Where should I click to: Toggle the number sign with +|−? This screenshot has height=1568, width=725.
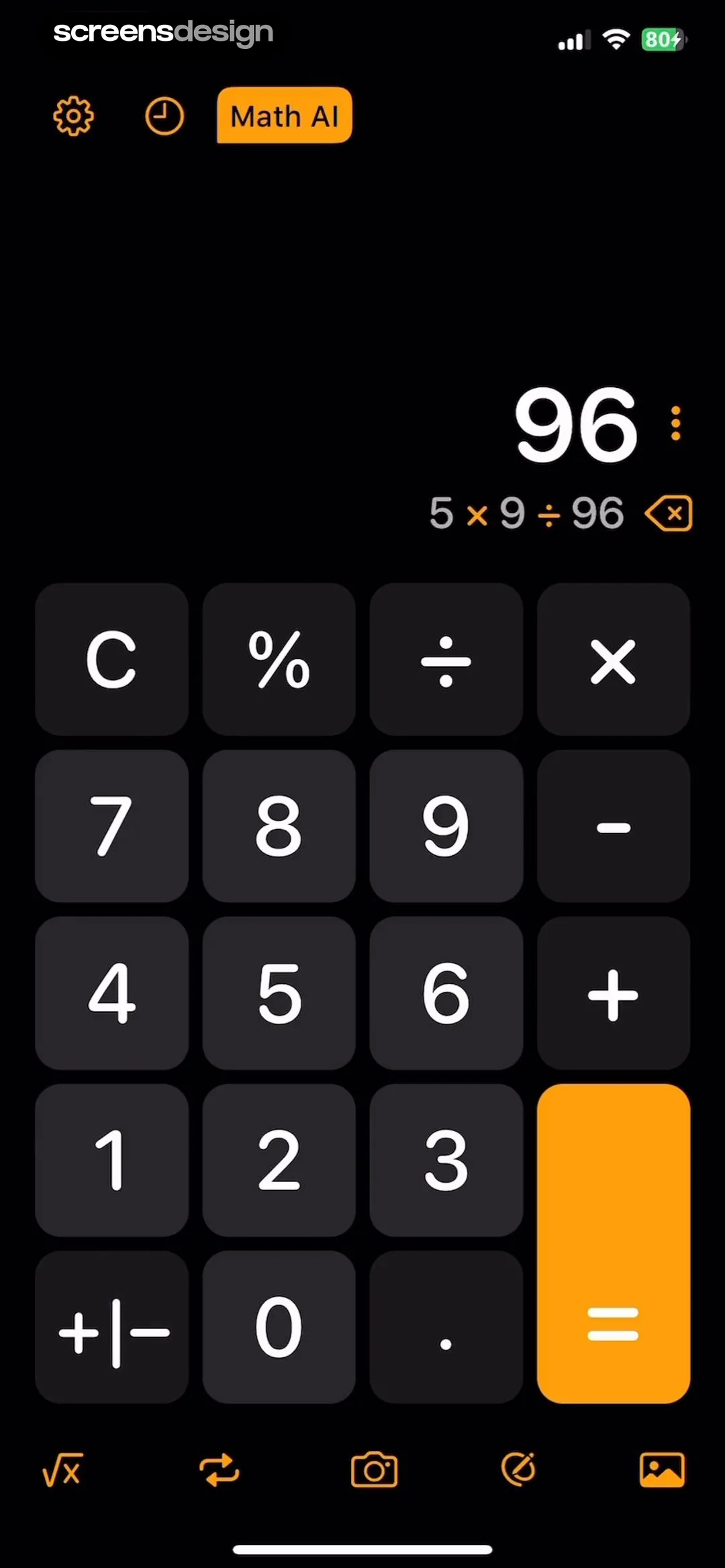pyautogui.click(x=111, y=1327)
